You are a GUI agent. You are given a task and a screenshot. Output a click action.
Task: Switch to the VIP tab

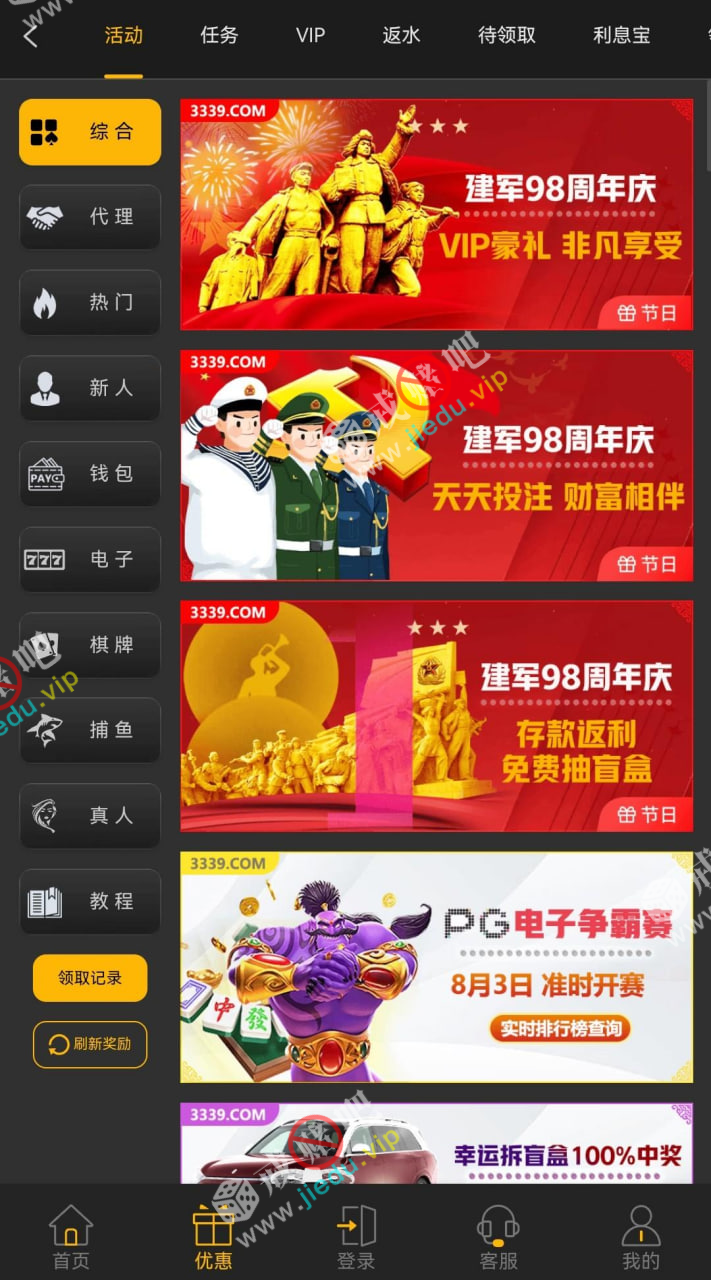pyautogui.click(x=310, y=36)
